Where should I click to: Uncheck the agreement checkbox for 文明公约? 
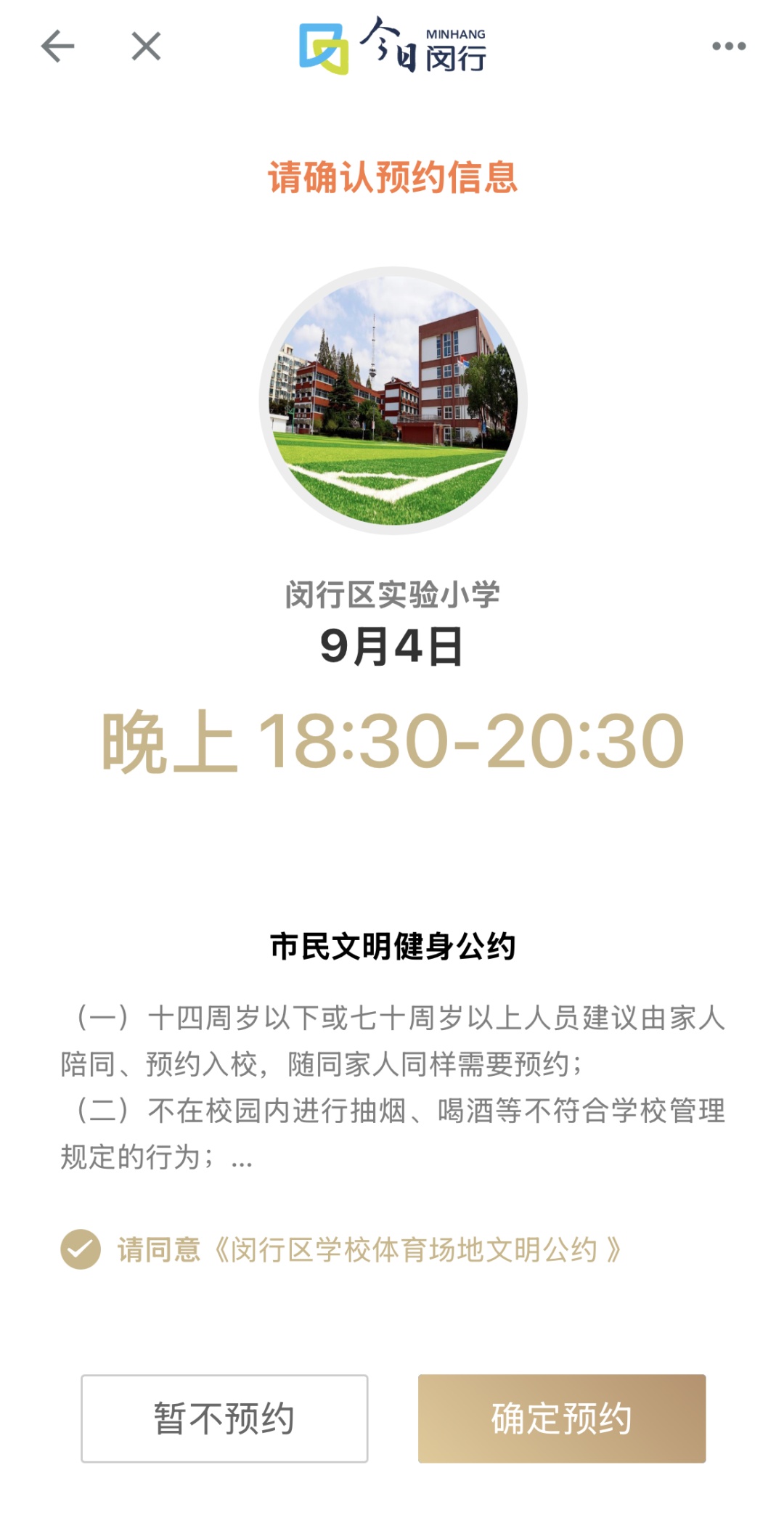[81, 1249]
